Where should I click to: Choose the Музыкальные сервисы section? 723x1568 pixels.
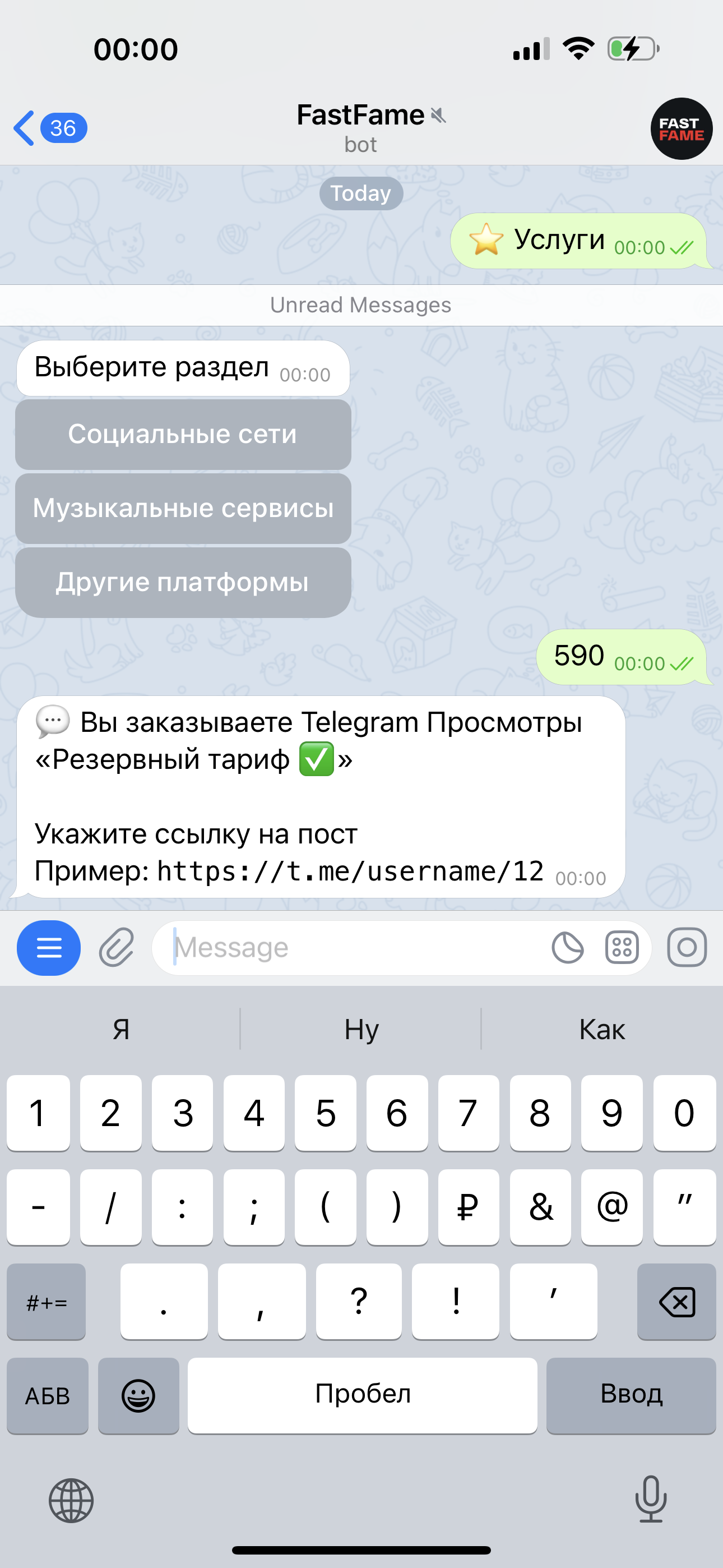(183, 508)
